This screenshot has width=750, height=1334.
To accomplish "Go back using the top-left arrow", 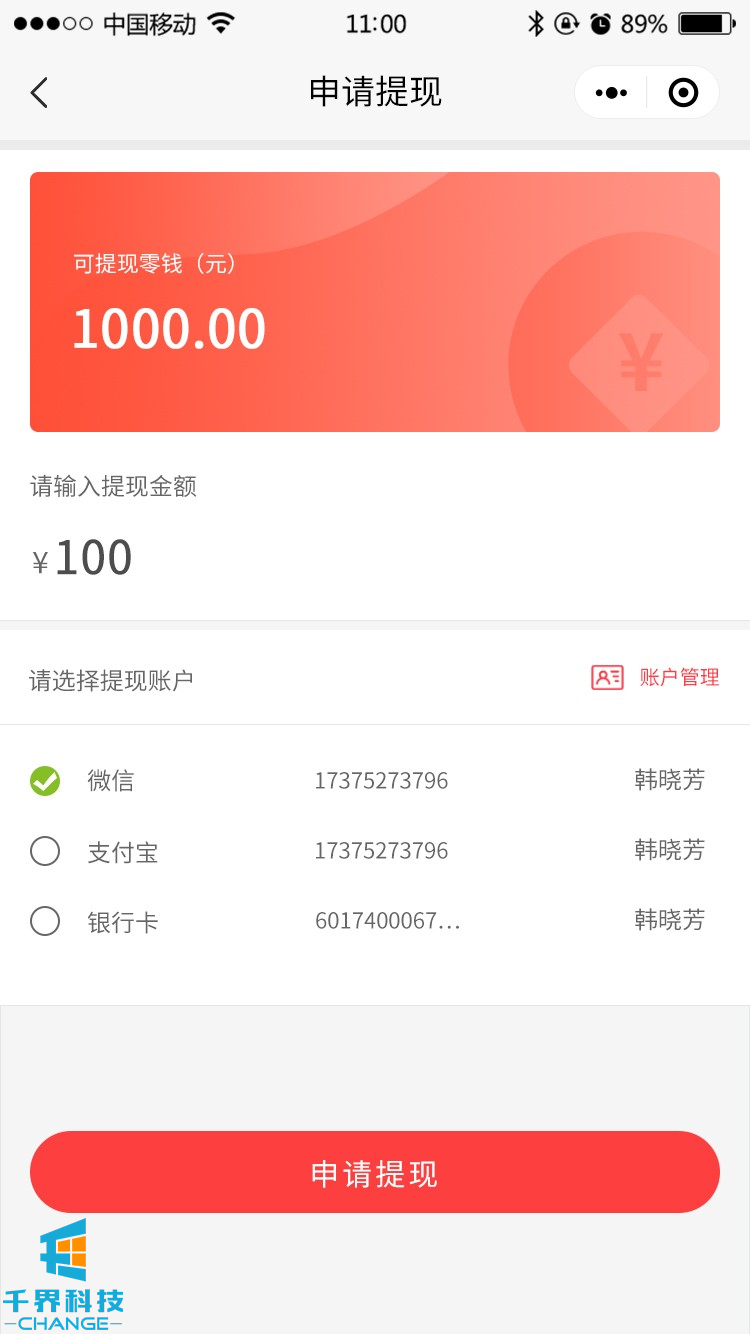I will pos(39,93).
